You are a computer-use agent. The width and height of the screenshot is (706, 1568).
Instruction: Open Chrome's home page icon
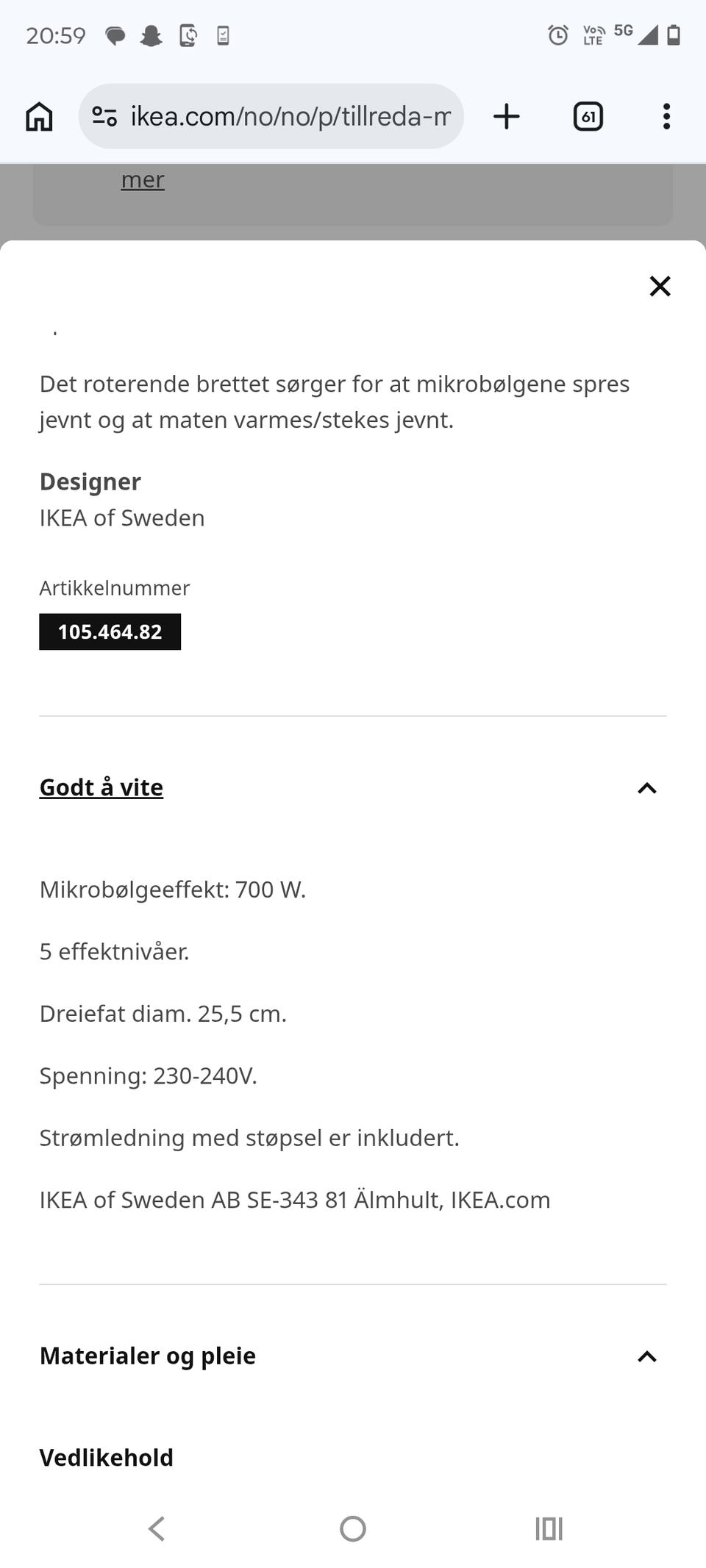39,116
